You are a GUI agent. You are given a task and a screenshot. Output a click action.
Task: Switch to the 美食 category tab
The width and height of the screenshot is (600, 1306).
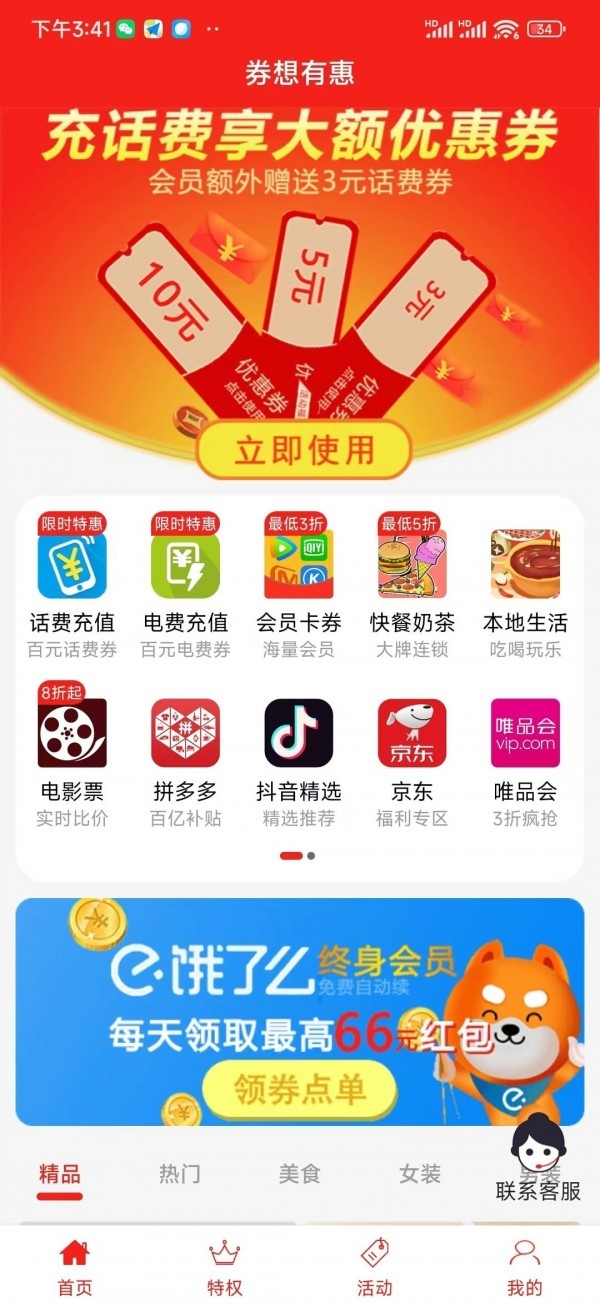(299, 1174)
